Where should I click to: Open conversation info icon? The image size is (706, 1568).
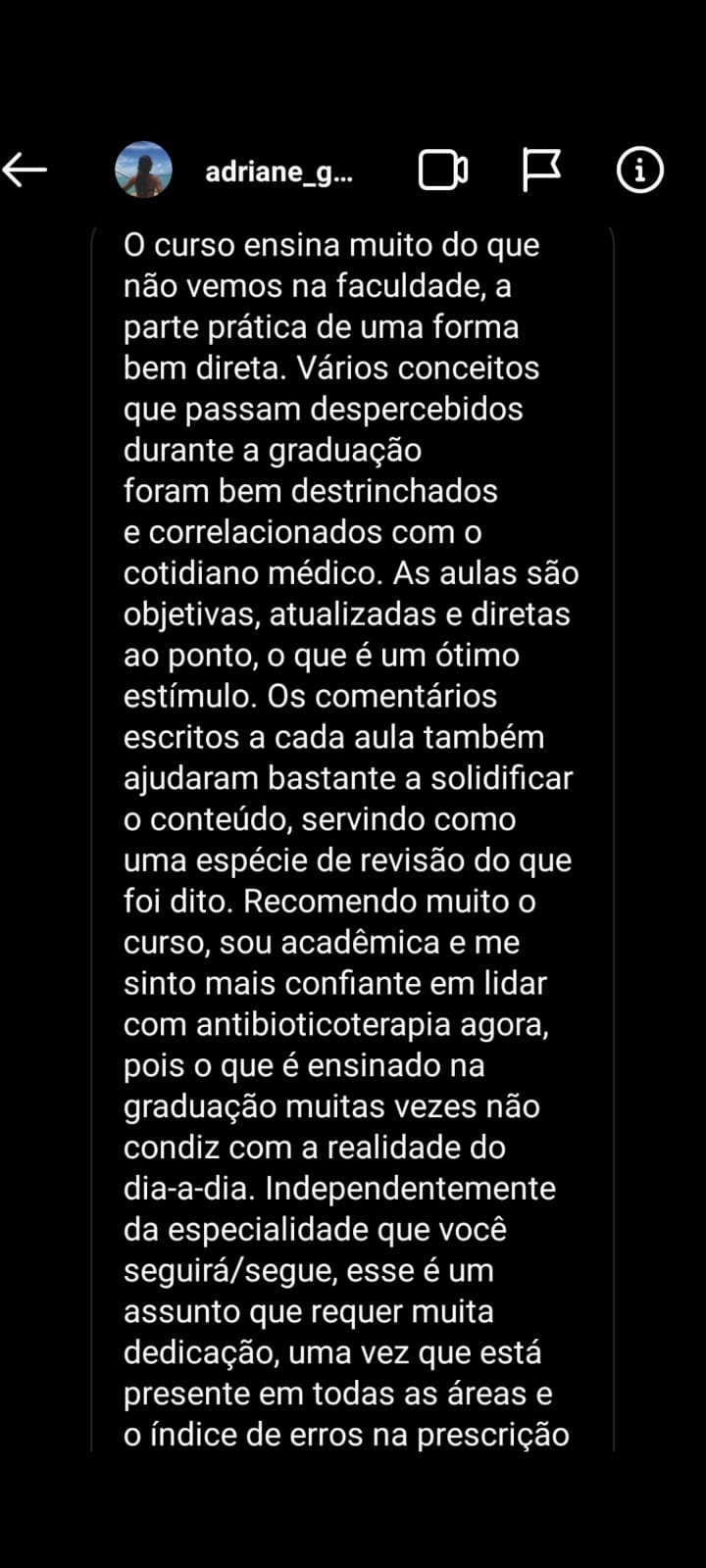(x=640, y=170)
